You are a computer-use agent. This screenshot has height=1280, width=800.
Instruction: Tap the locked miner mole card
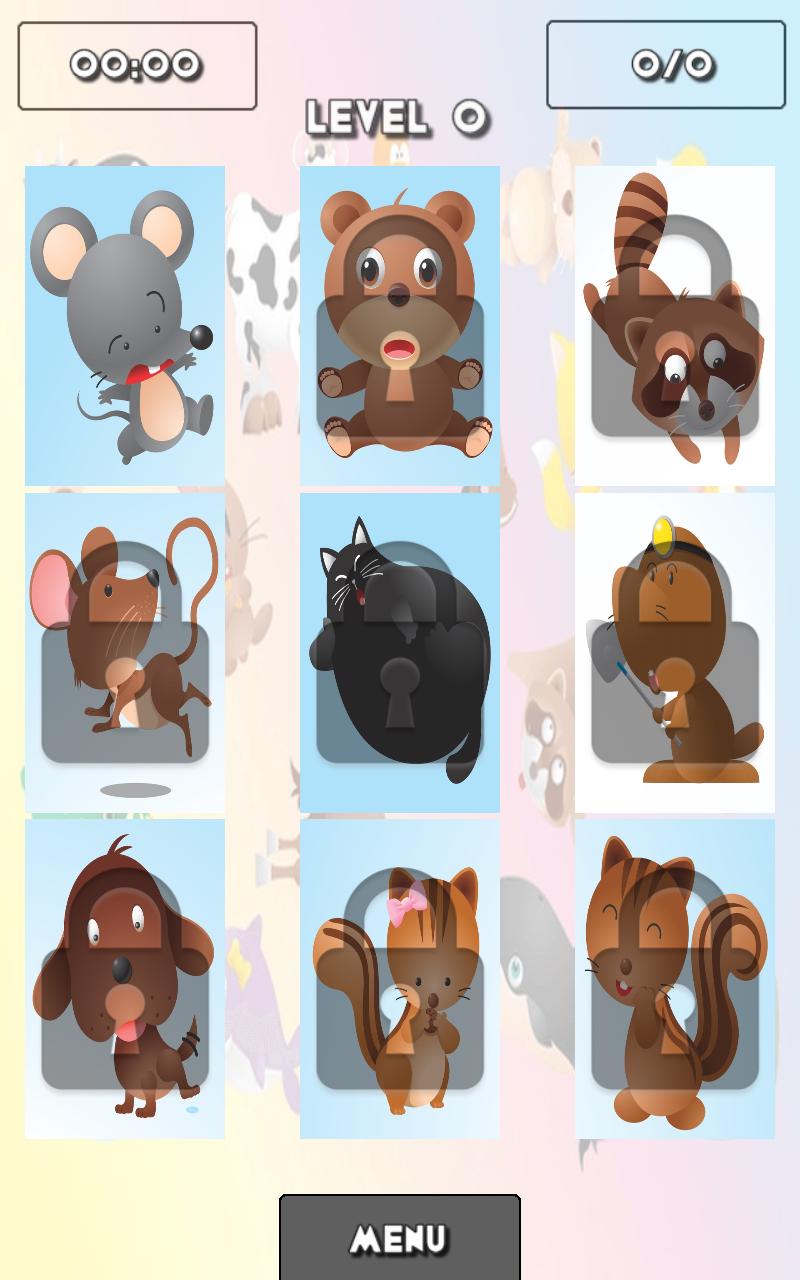[675, 652]
